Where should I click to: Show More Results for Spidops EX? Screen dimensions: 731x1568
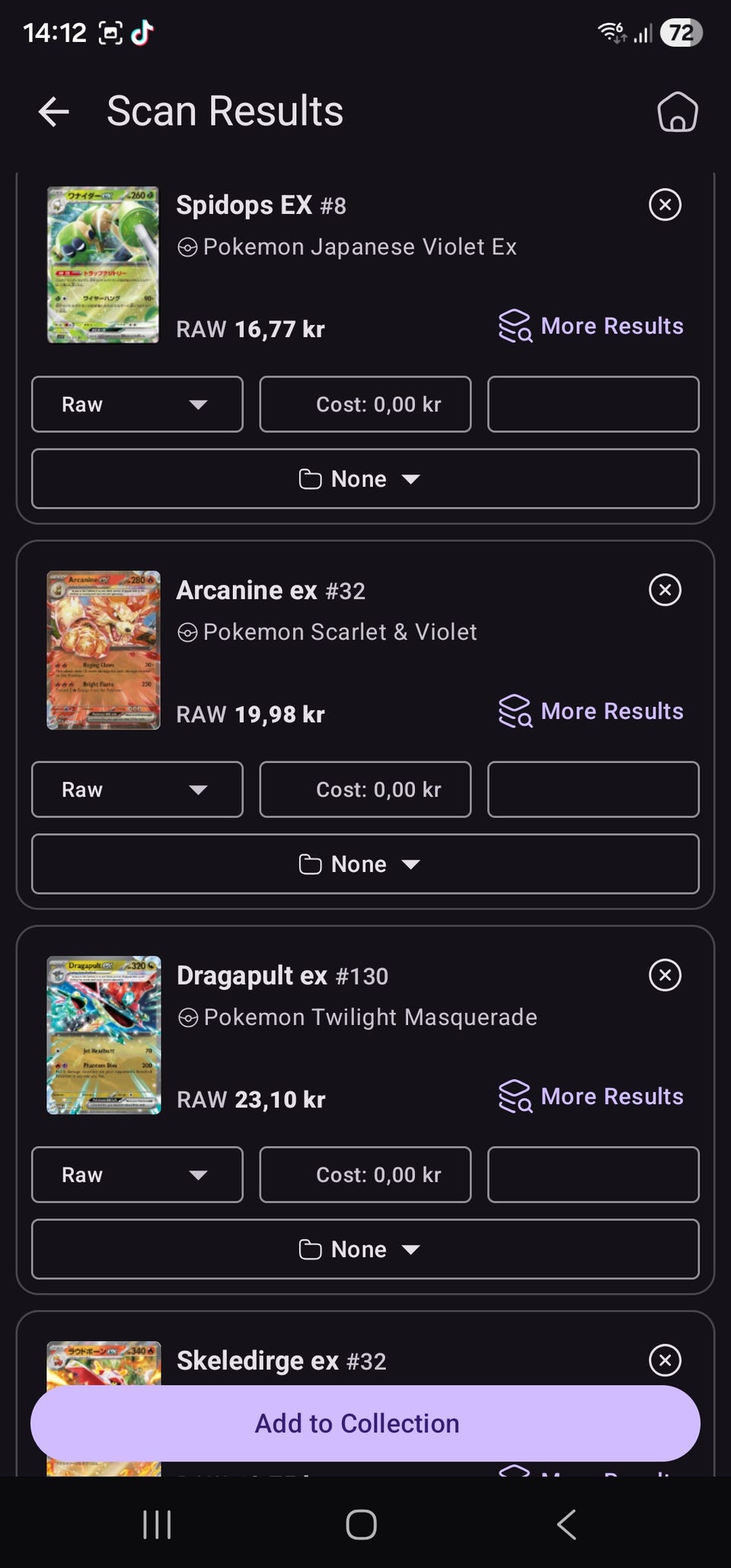click(591, 326)
